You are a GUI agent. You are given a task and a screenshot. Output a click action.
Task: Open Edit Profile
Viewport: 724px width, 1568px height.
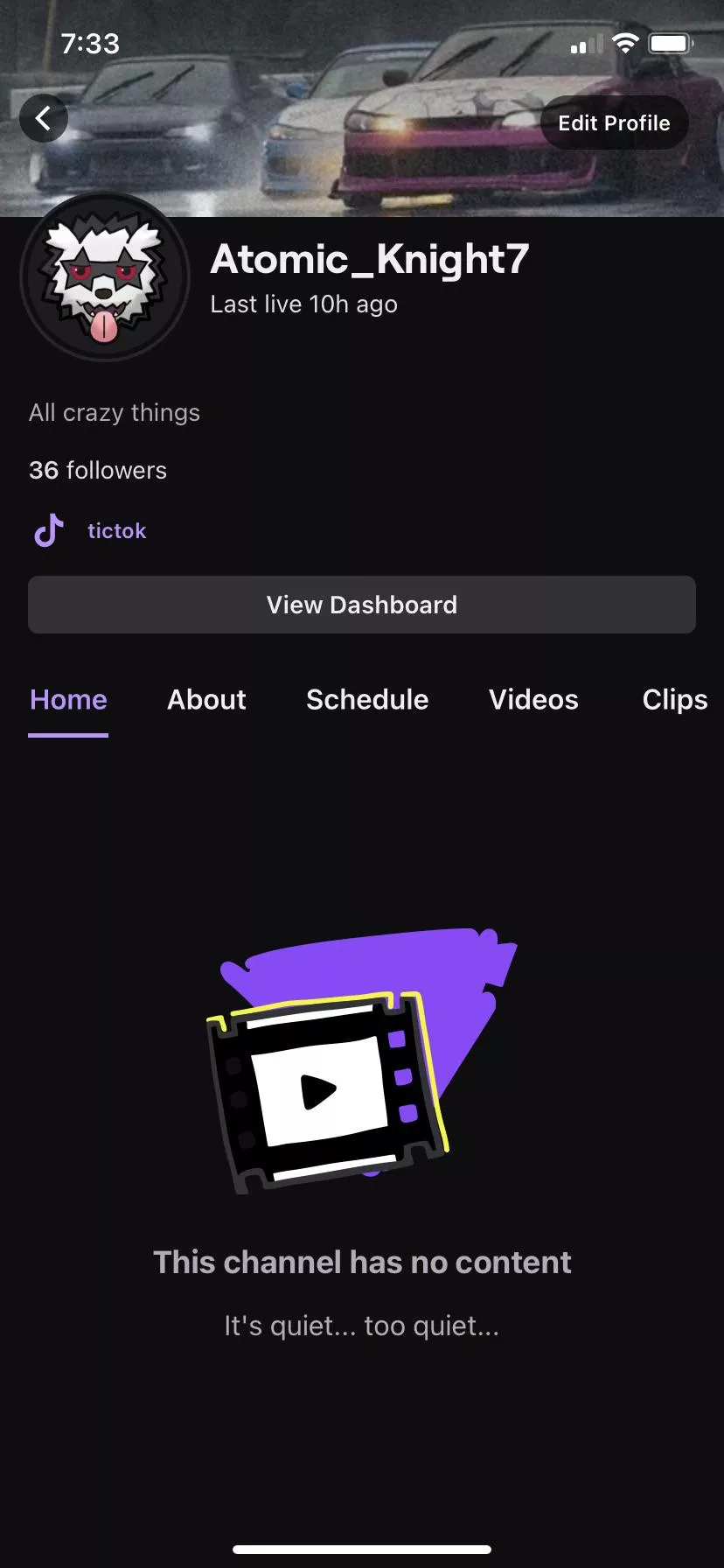(614, 122)
